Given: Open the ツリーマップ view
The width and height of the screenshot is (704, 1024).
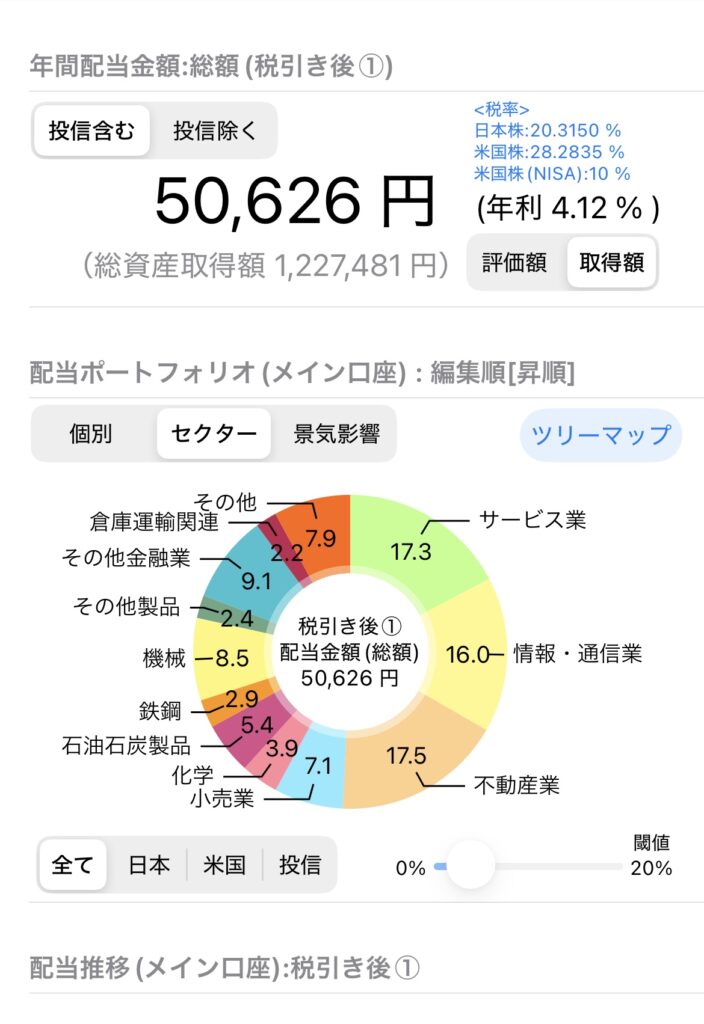Looking at the screenshot, I should tap(601, 435).
